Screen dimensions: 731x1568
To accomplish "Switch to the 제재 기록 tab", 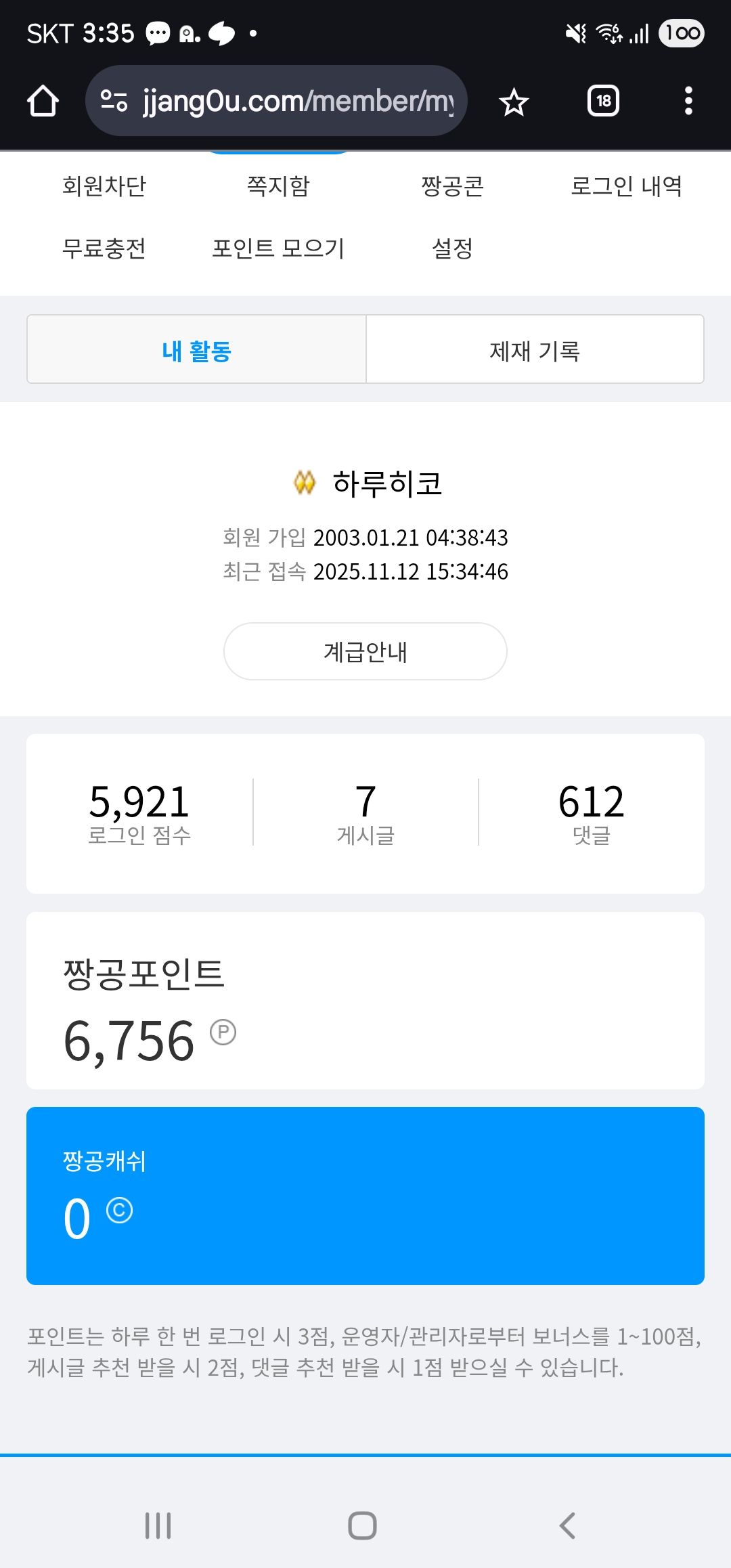I will tap(535, 350).
